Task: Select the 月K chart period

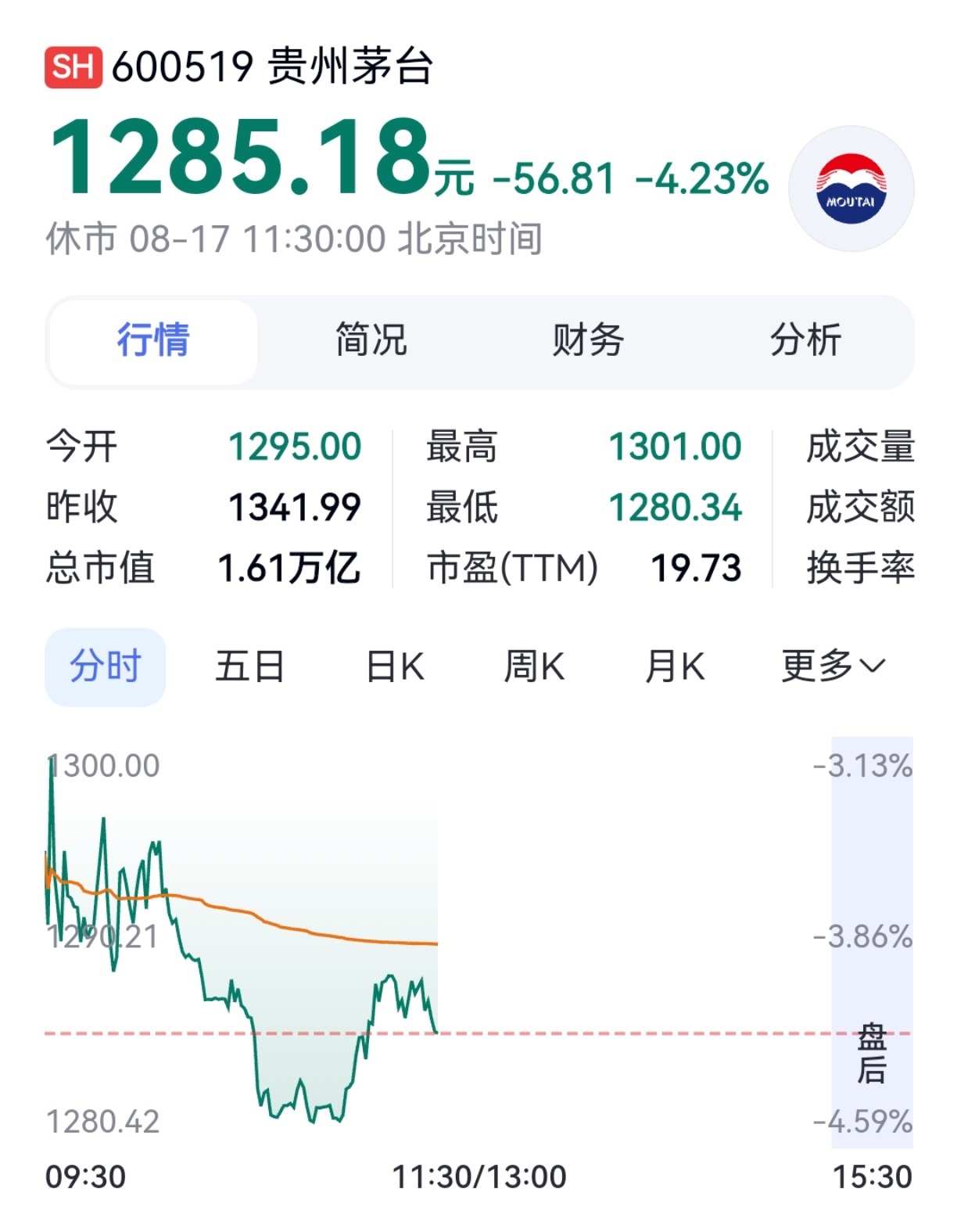Action: point(675,667)
